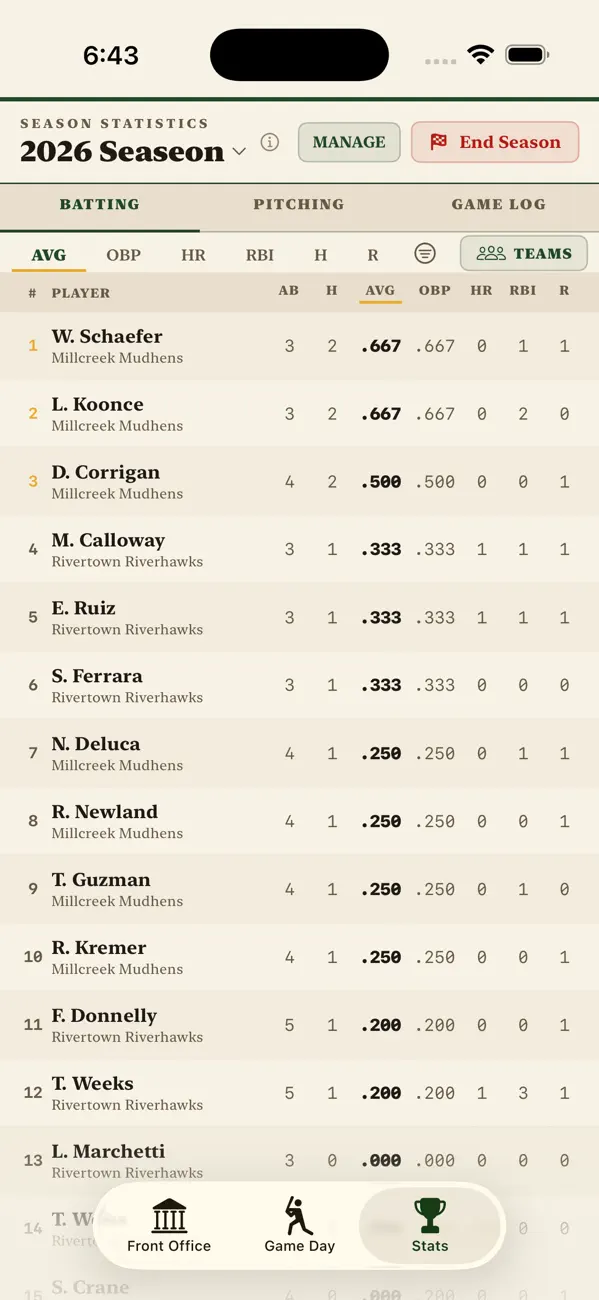The height and width of the screenshot is (1300, 599).
Task: Go to the Front Office tab
Action: [169, 1226]
